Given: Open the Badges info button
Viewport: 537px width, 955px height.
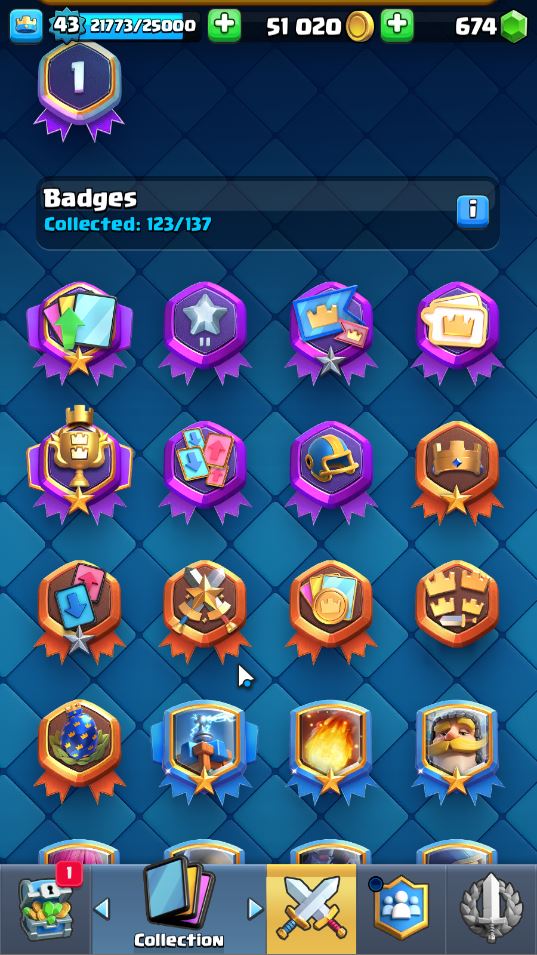Looking at the screenshot, I should coord(472,211).
